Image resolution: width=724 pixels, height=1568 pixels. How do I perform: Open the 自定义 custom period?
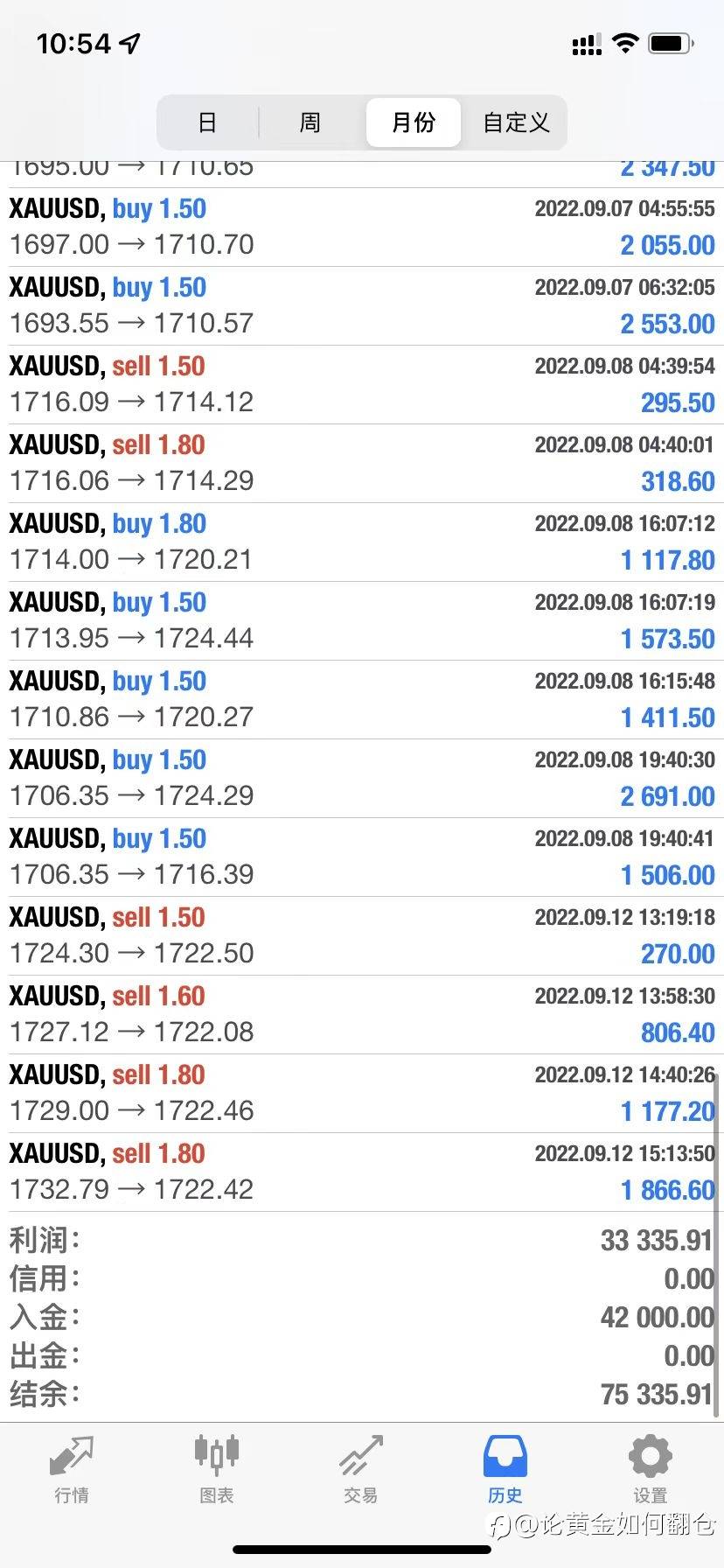[x=516, y=122]
